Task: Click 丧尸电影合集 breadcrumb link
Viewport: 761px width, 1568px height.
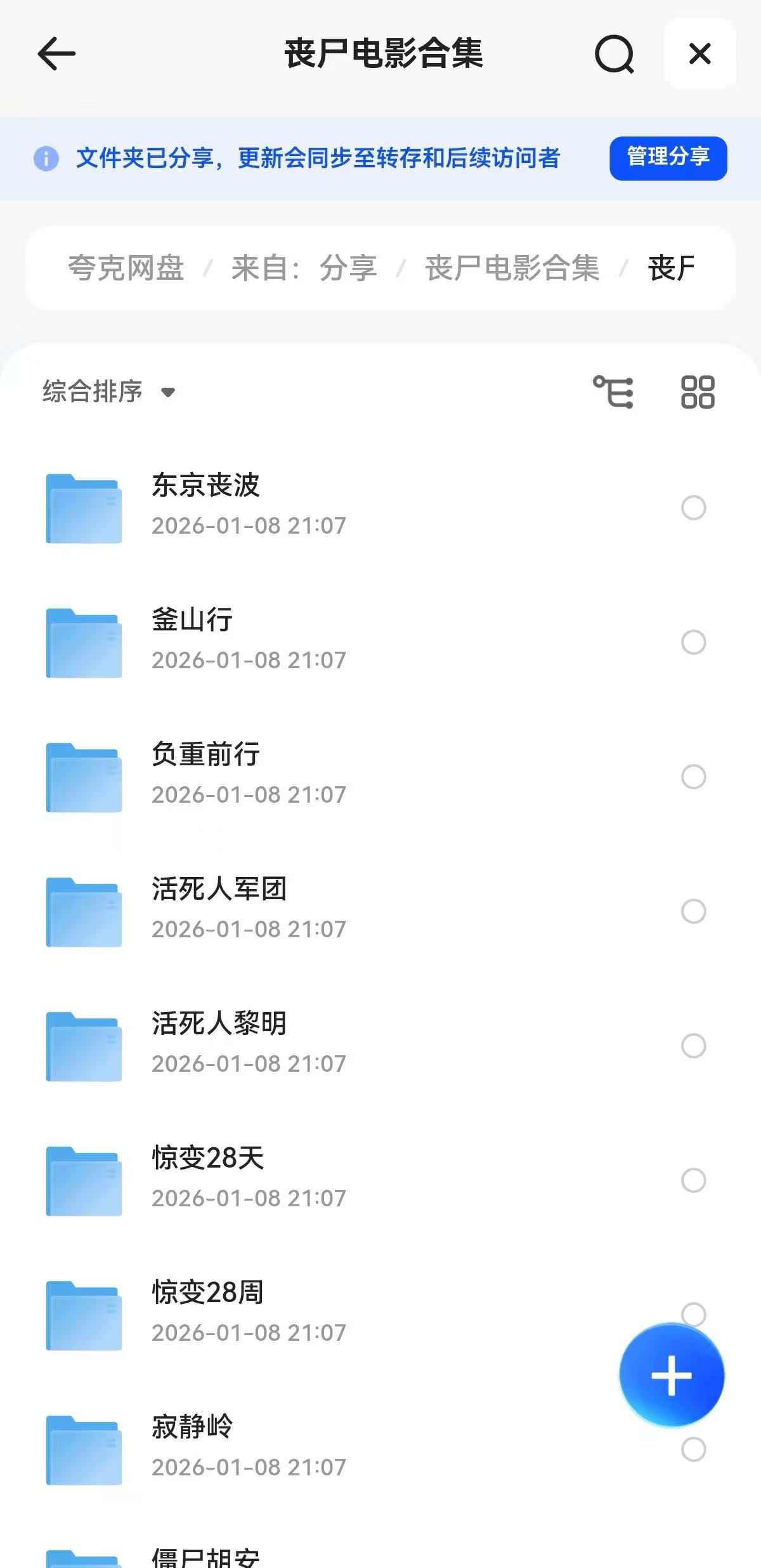Action: coord(512,268)
